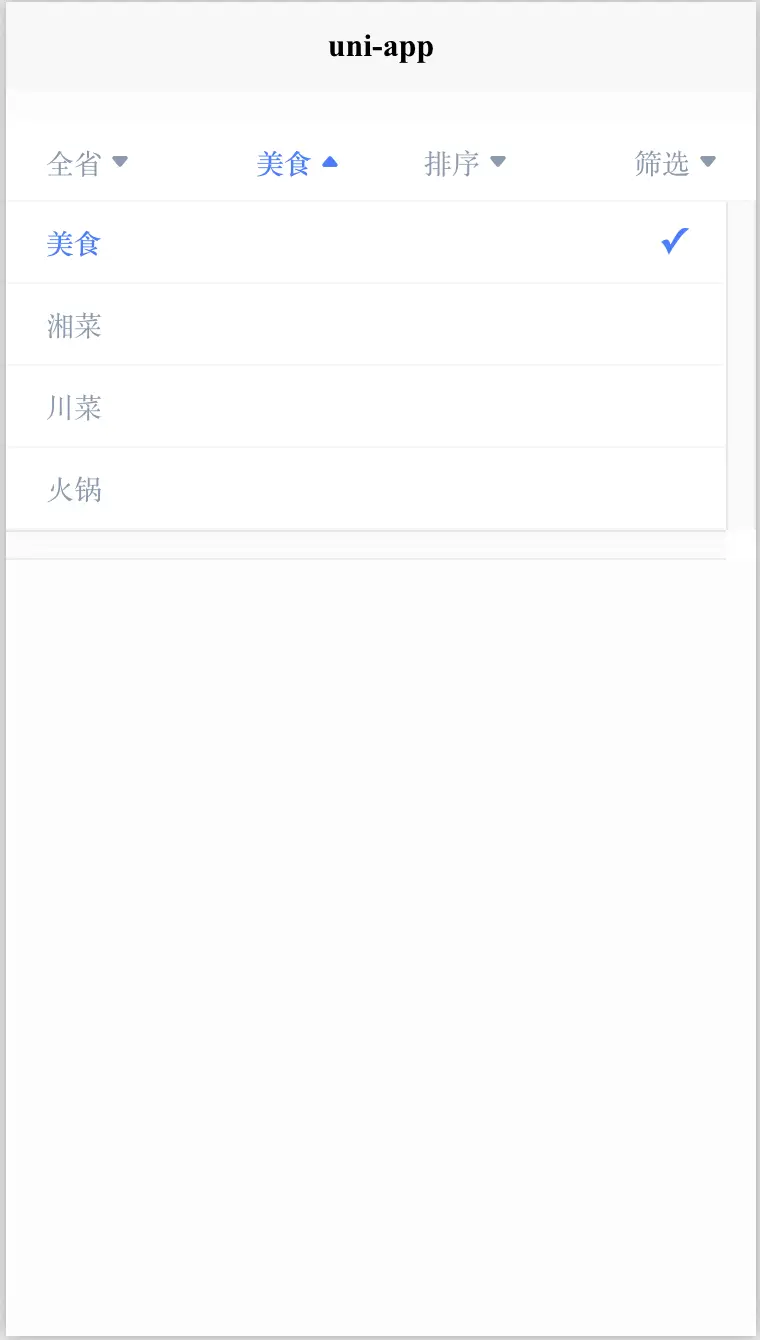Open the 筛选 filter dropdown

[675, 163]
